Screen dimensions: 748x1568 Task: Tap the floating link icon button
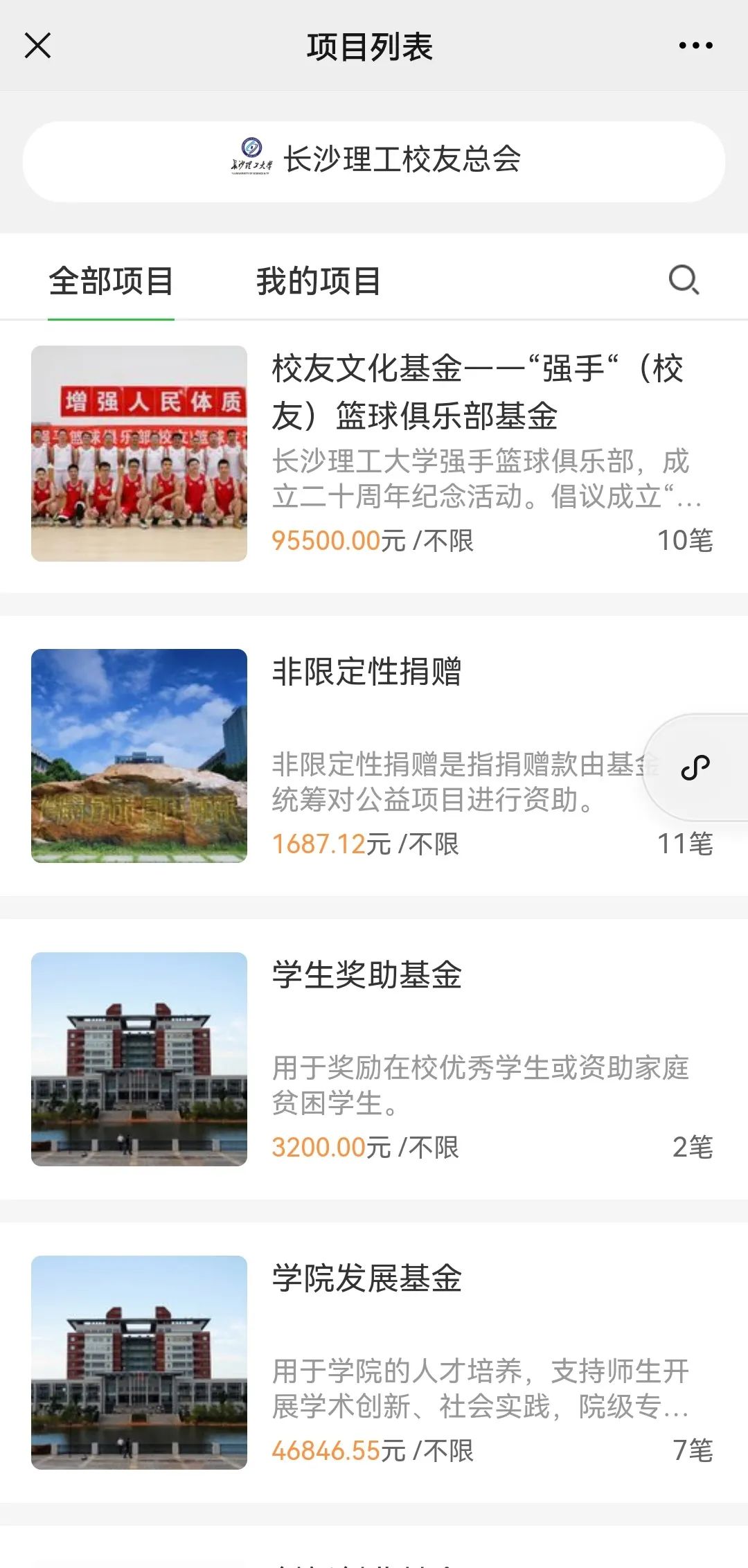click(x=695, y=767)
